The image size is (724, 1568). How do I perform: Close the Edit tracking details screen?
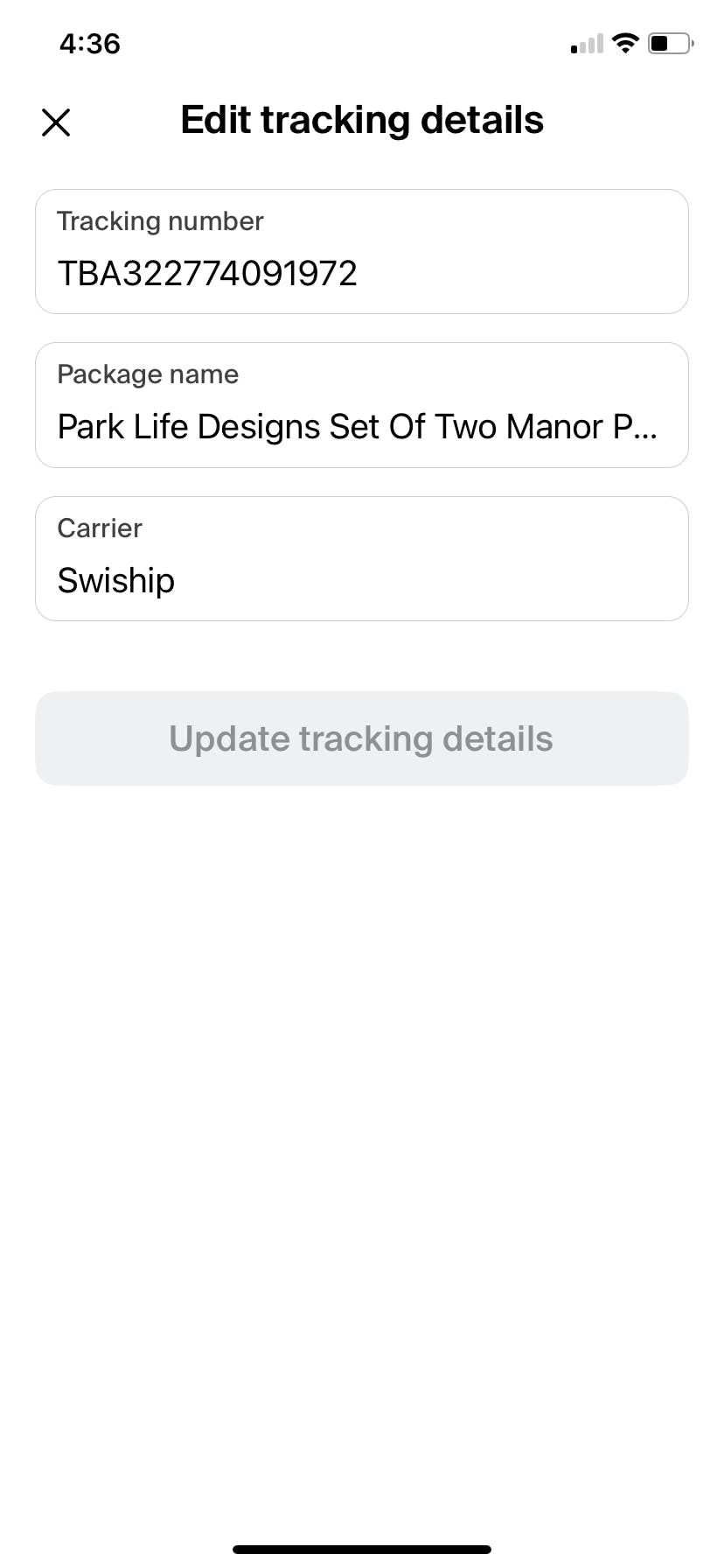click(x=56, y=122)
